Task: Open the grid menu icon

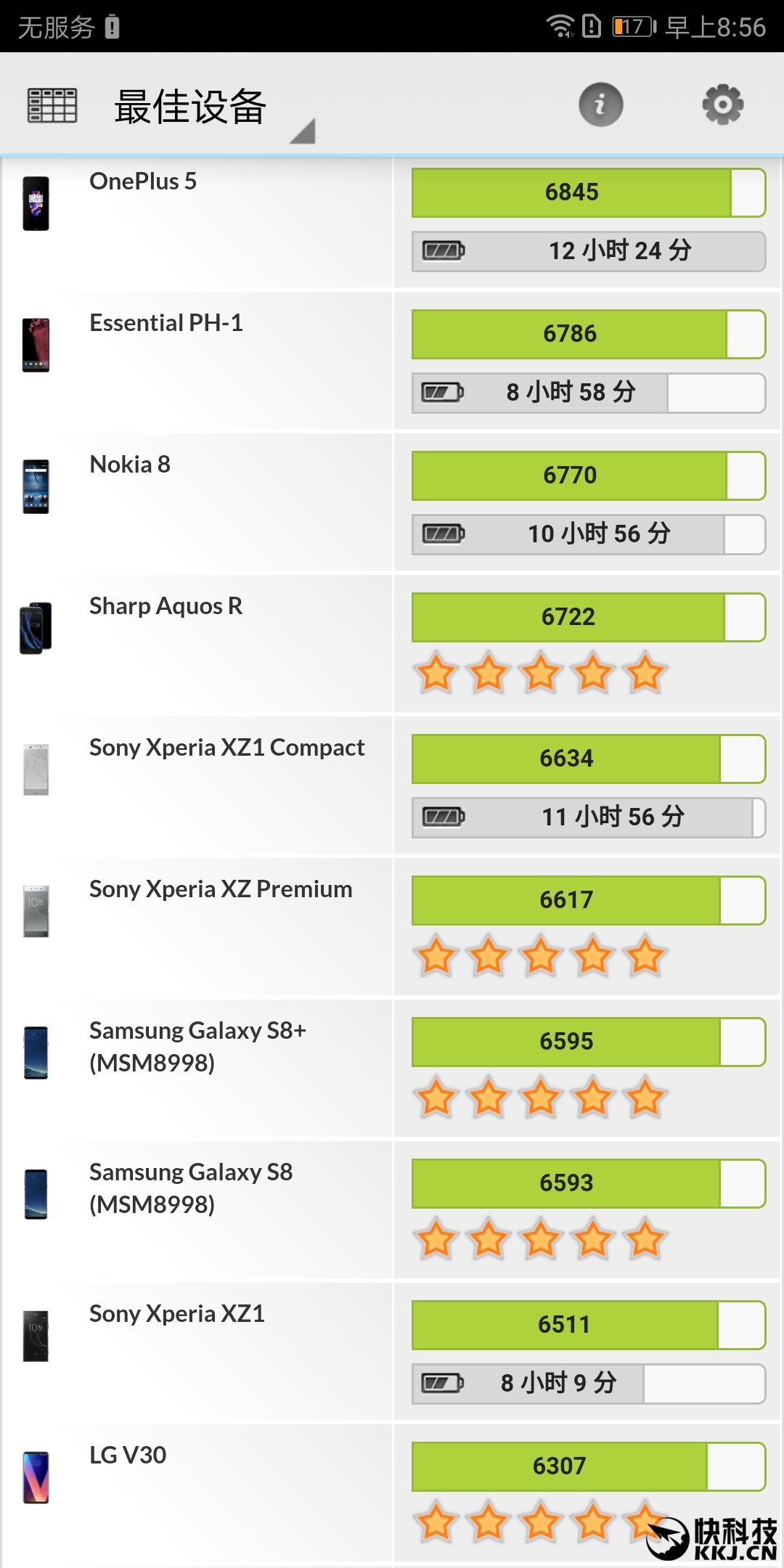Action: (x=52, y=105)
